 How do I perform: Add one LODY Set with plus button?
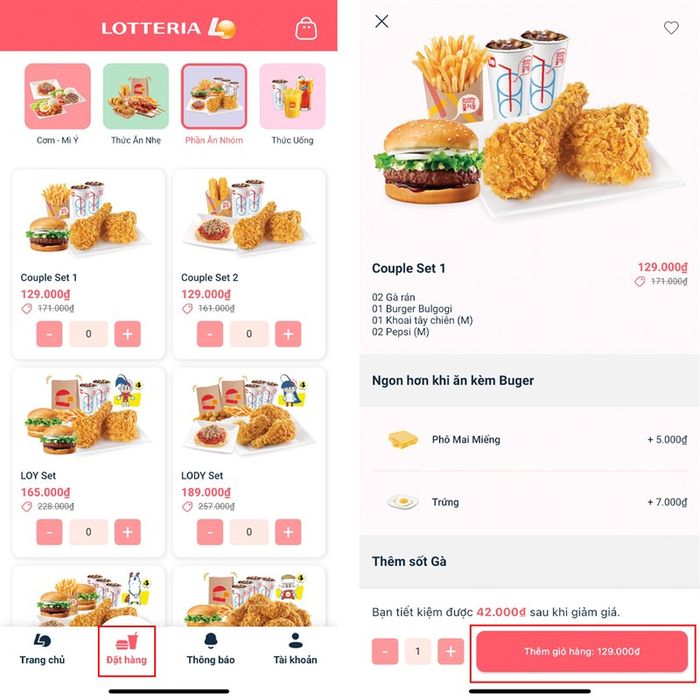click(x=288, y=532)
